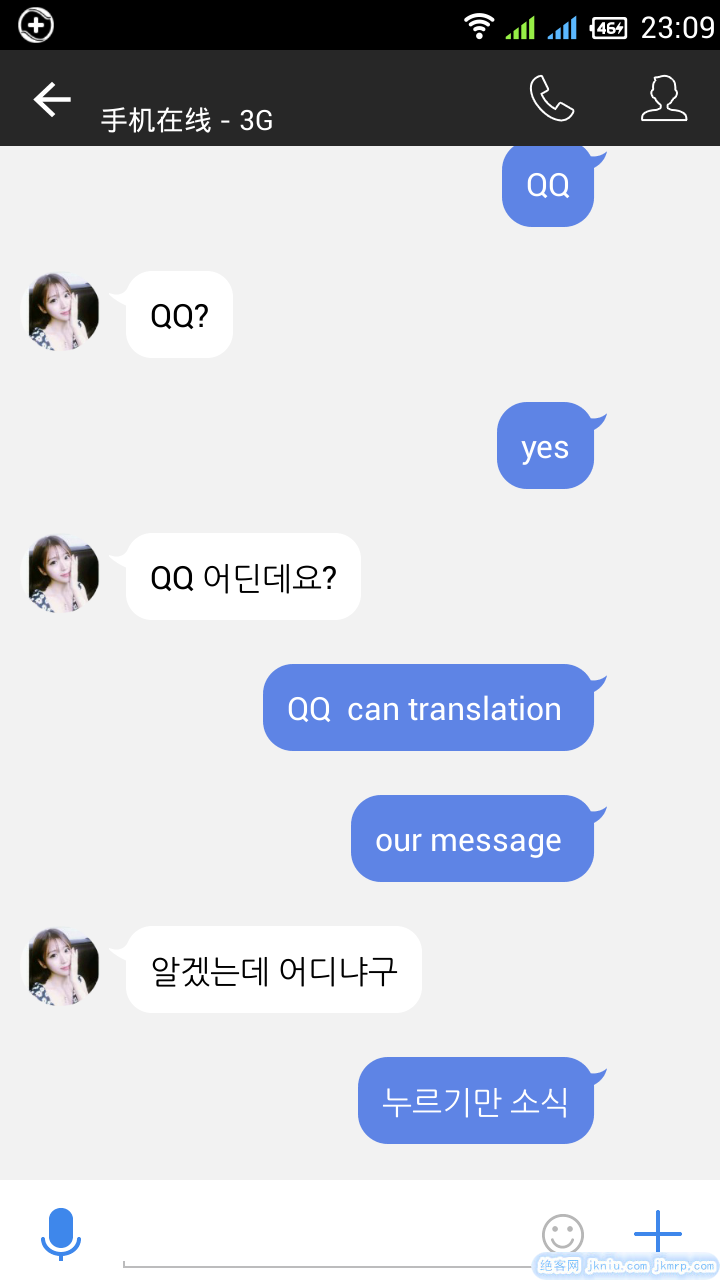Tap the microphone to record voice message
The height and width of the screenshot is (1280, 720).
(x=61, y=1233)
